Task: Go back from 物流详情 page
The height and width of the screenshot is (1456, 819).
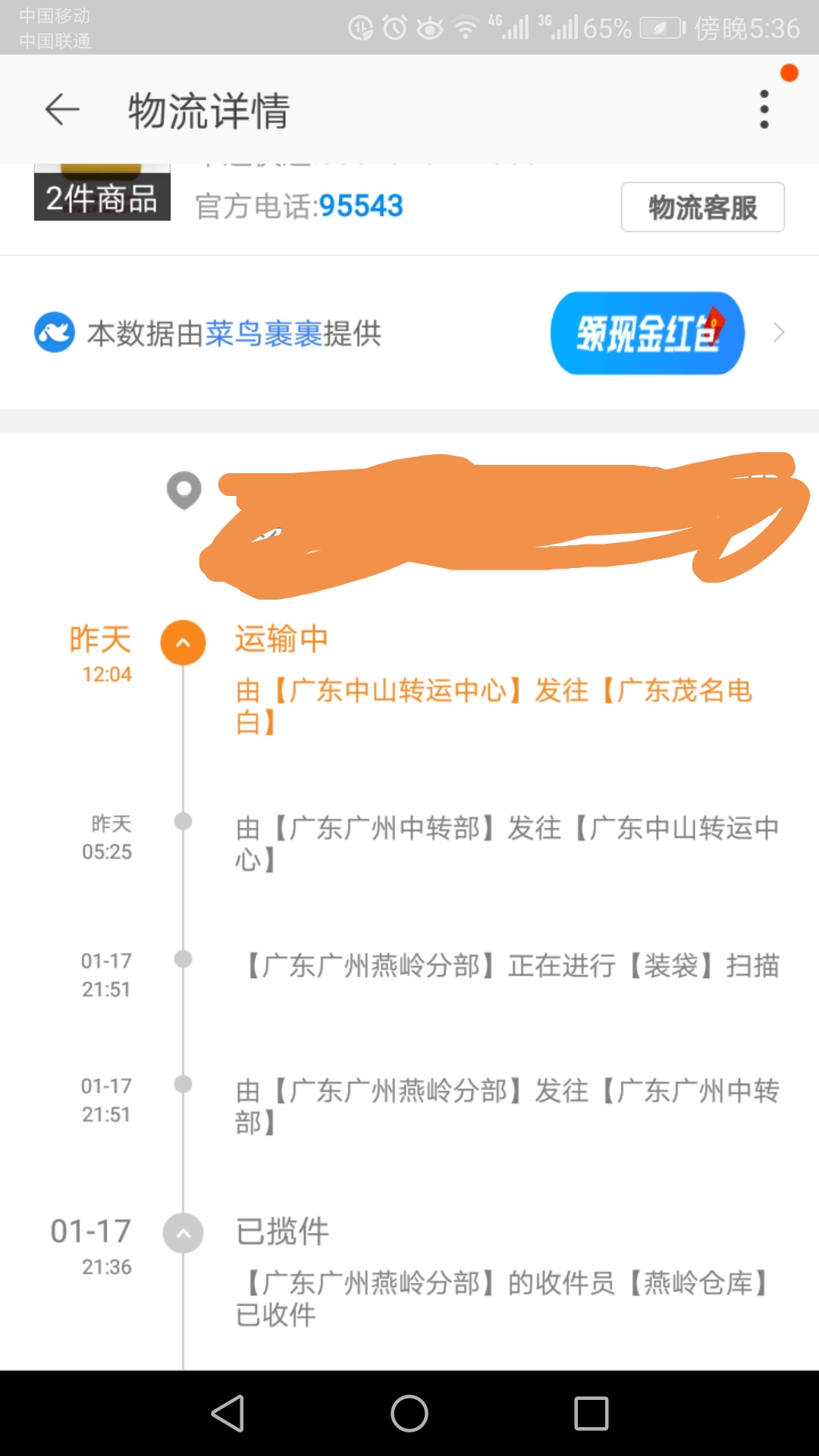Action: point(62,111)
